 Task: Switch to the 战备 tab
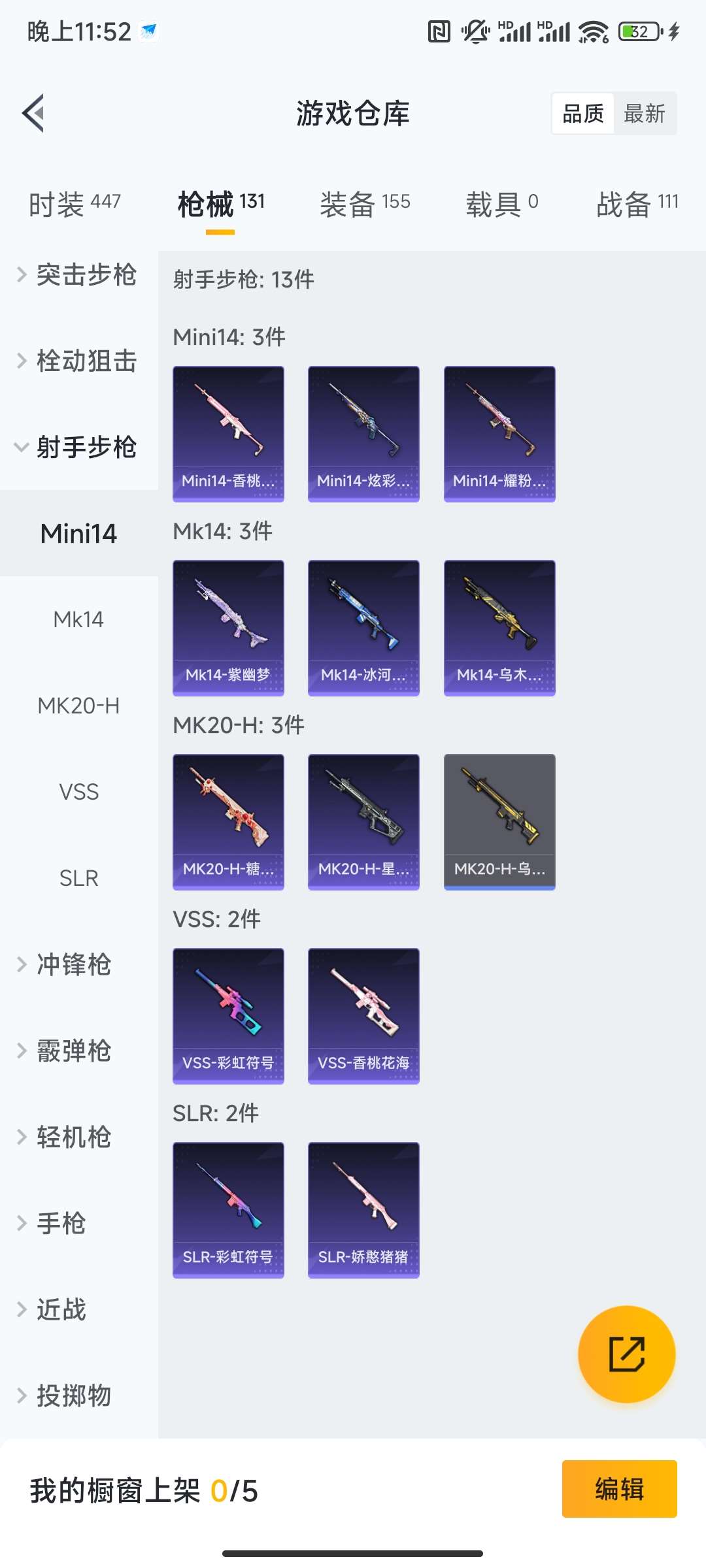pos(637,204)
